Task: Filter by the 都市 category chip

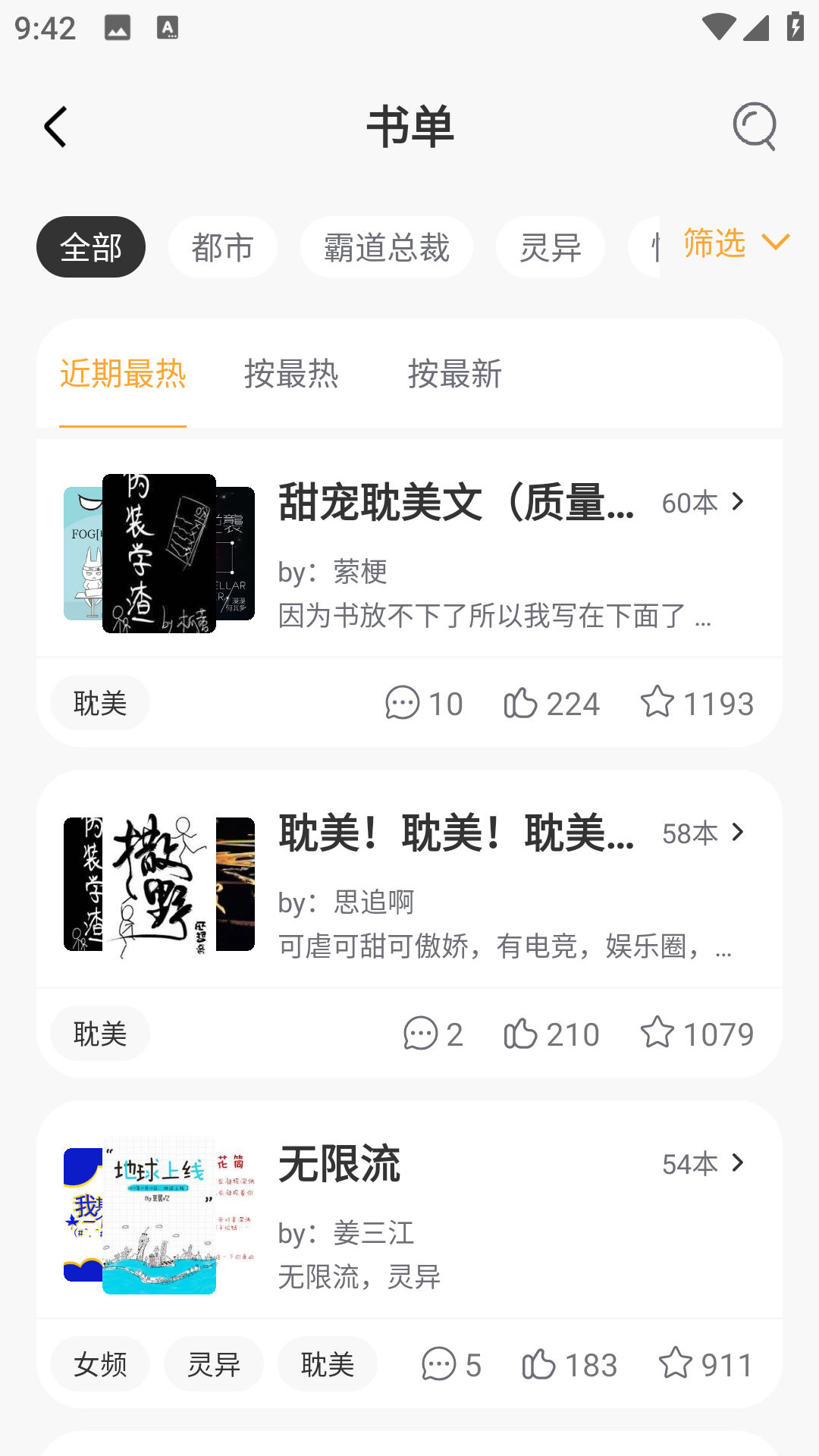Action: pos(223,247)
